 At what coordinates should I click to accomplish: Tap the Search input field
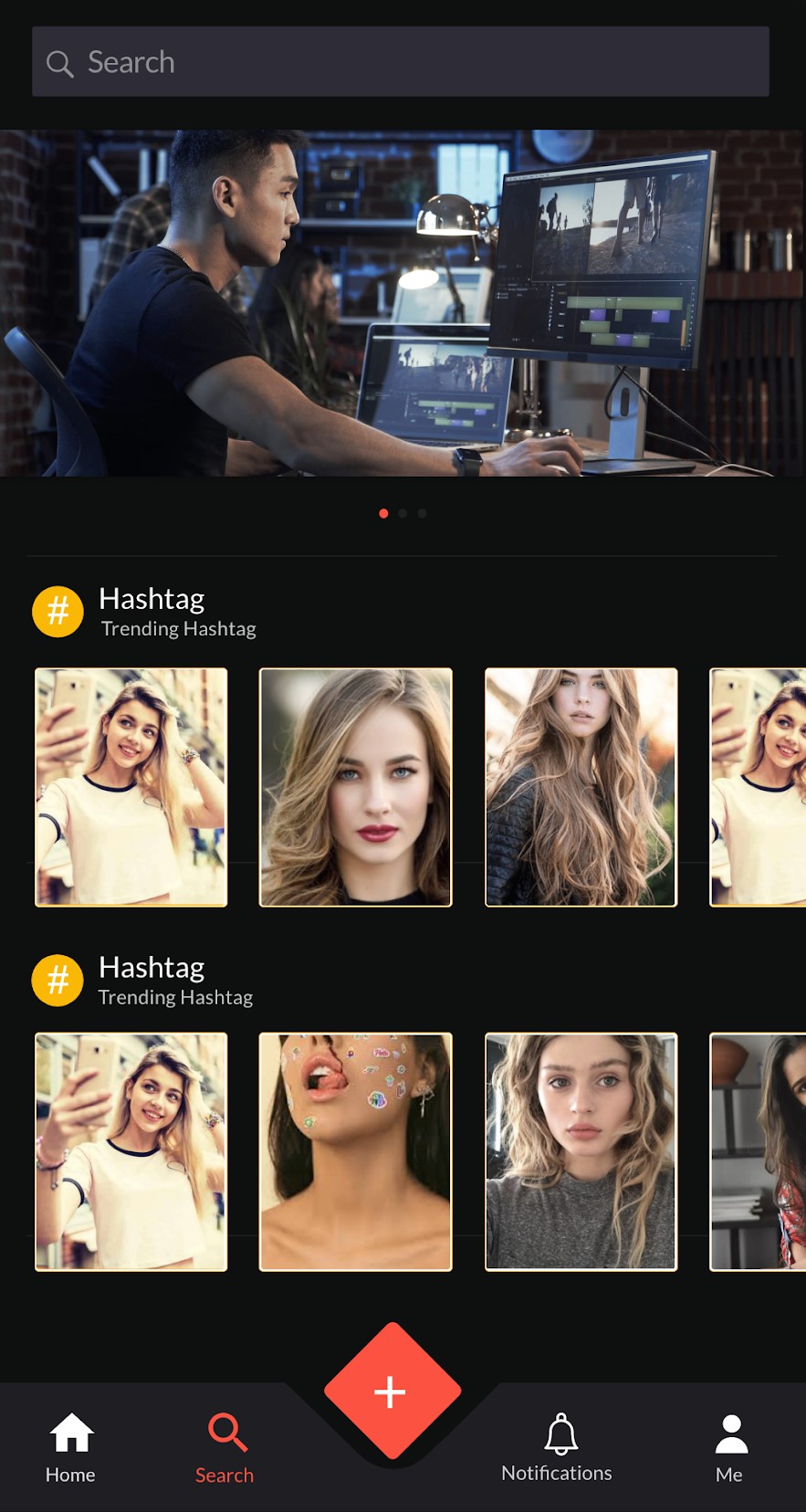point(400,62)
